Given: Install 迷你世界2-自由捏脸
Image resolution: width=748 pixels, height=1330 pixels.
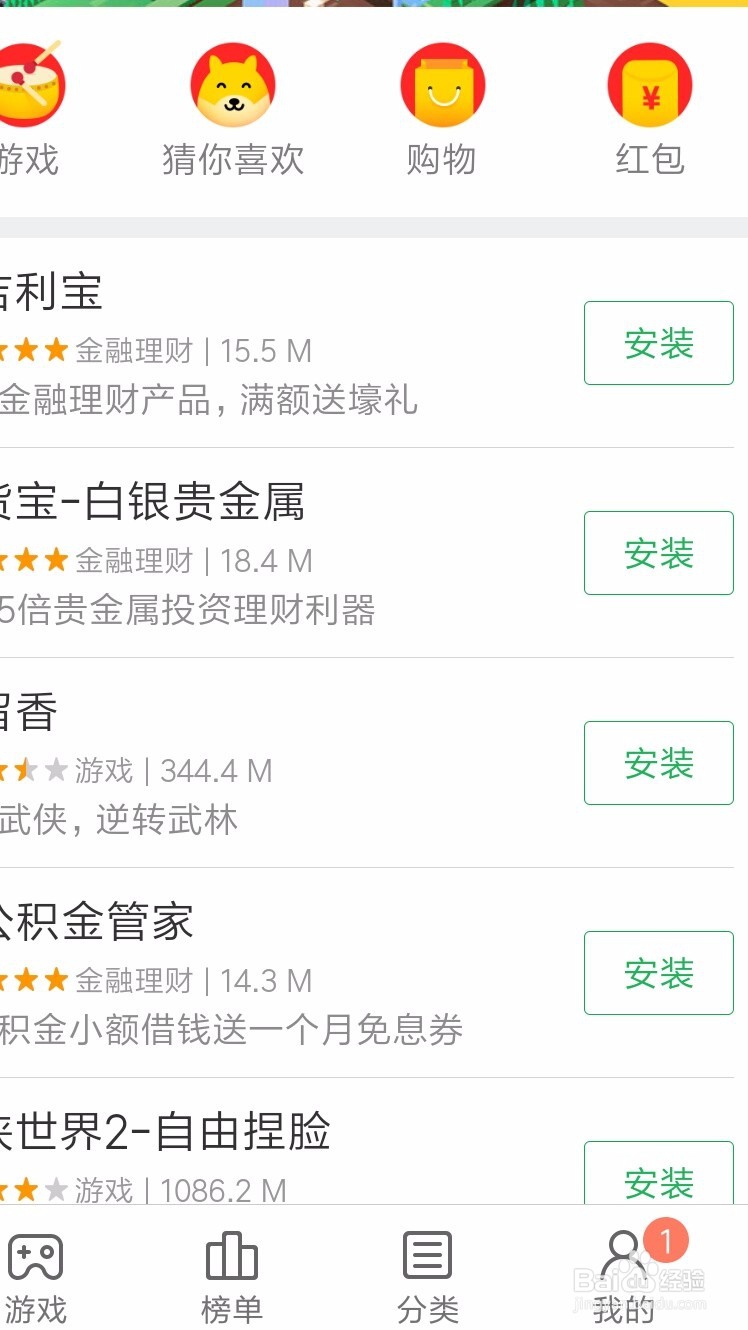Looking at the screenshot, I should click(658, 1181).
